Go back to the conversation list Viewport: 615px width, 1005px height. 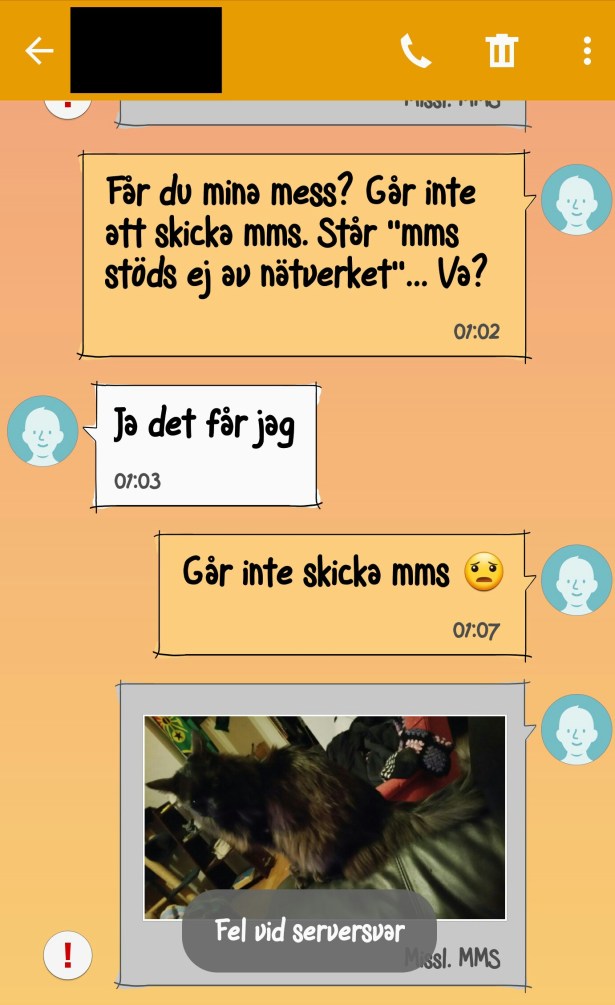39,50
